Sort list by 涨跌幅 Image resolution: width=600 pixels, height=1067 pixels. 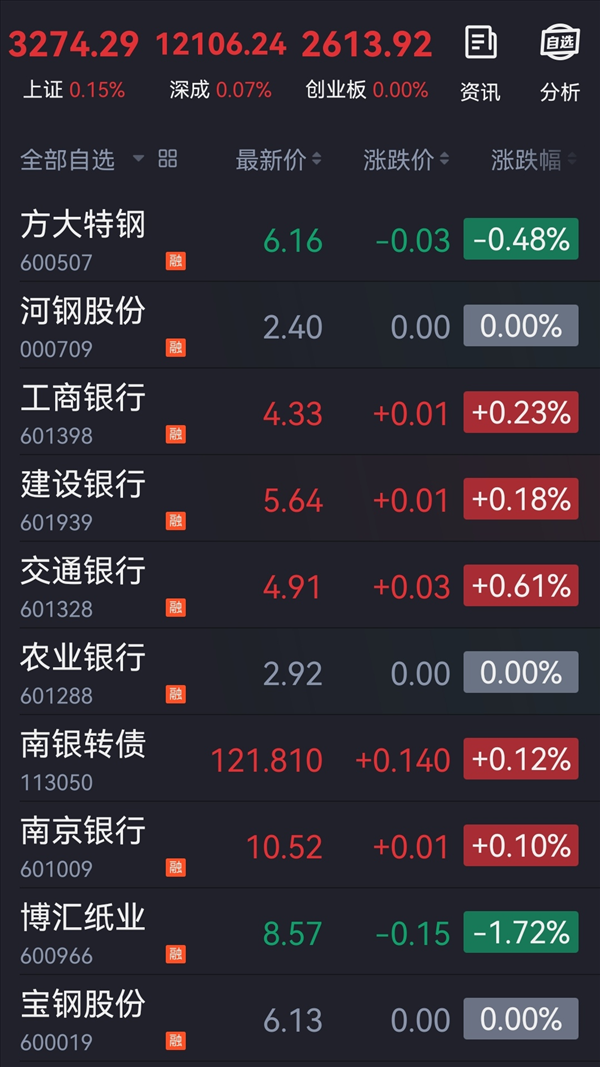pos(534,161)
